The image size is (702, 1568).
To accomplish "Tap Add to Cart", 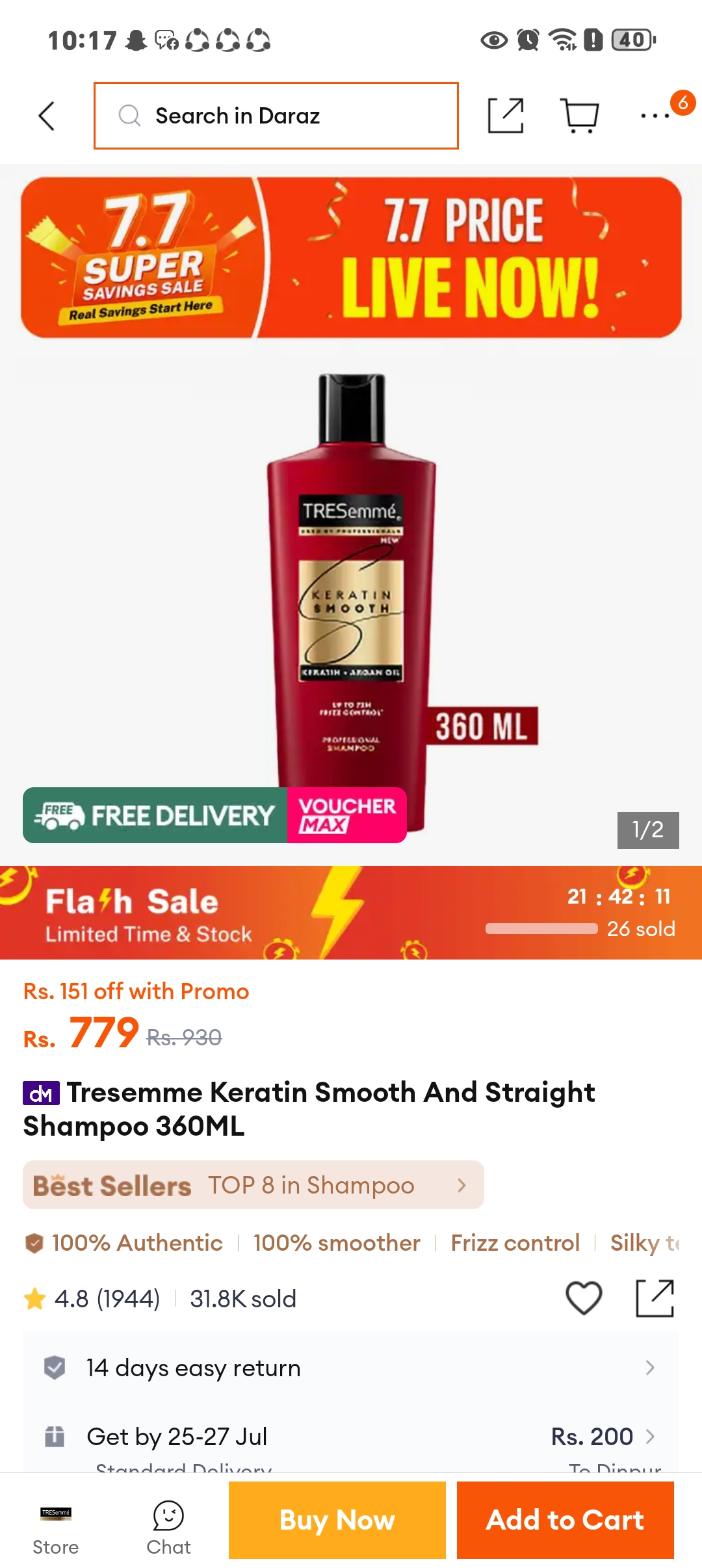I will [x=565, y=1520].
